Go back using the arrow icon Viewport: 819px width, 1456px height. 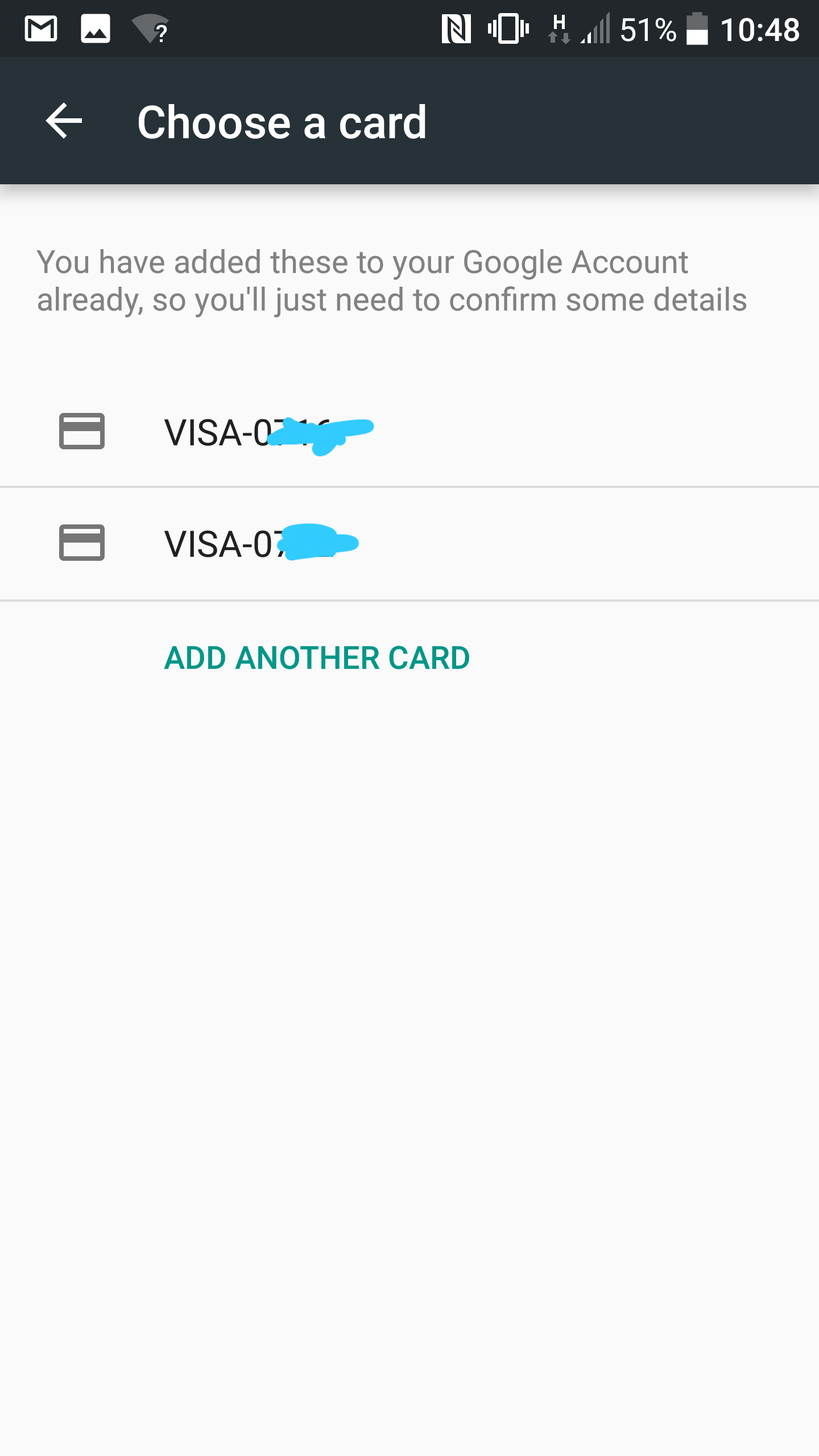tap(64, 121)
